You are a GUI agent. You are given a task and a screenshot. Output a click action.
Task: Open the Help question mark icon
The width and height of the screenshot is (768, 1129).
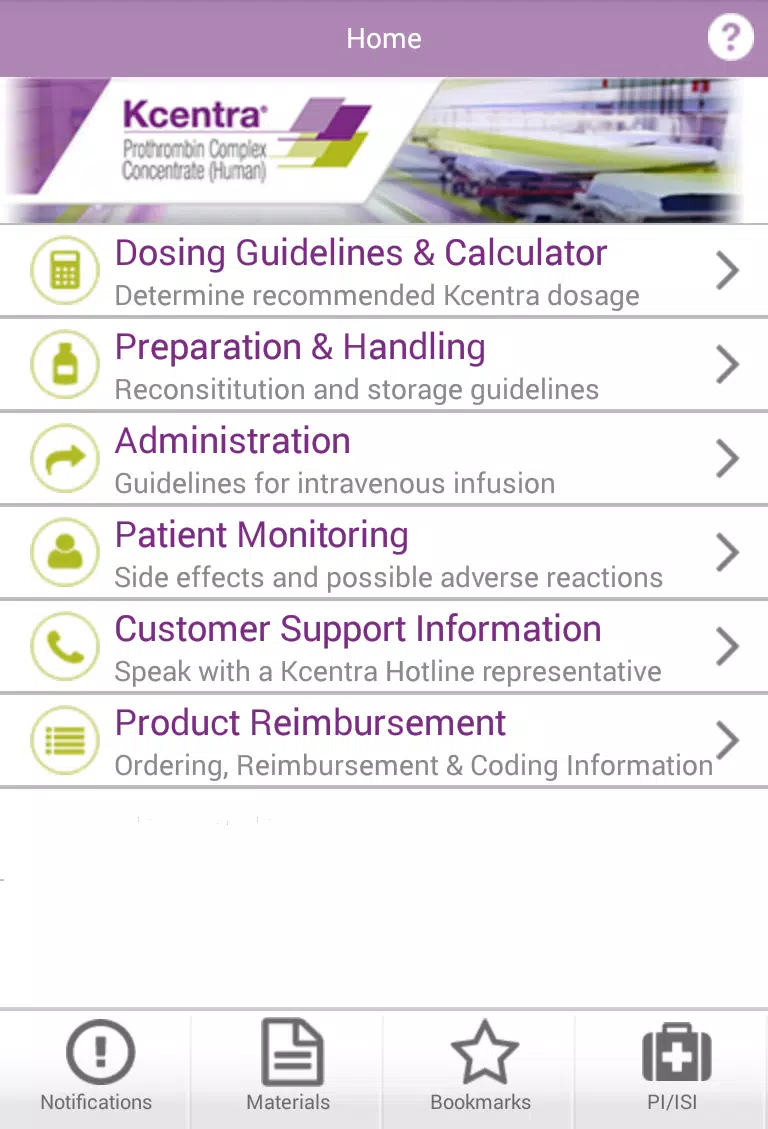[x=730, y=37]
